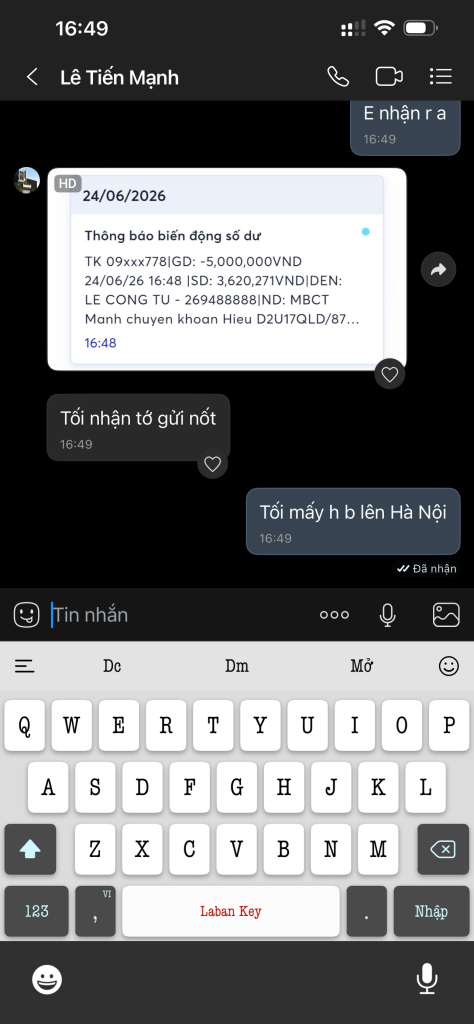Start a video call
The height and width of the screenshot is (1024, 474).
coord(389,77)
